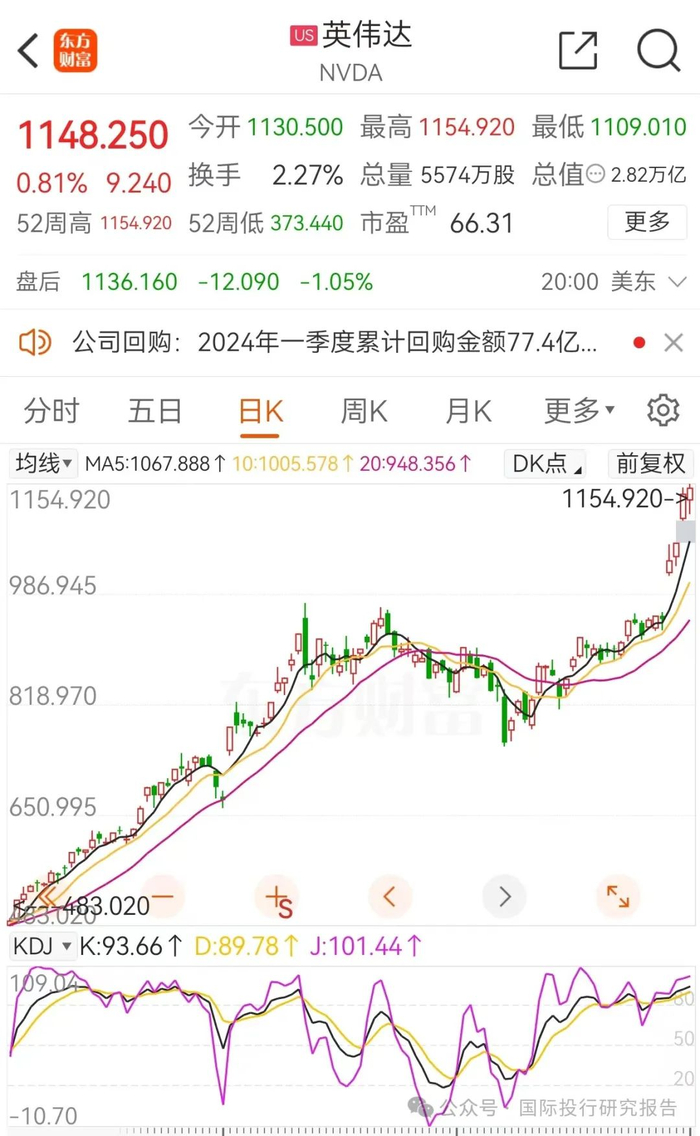The image size is (700, 1136).
Task: Select the 日K tab
Action: point(261,411)
